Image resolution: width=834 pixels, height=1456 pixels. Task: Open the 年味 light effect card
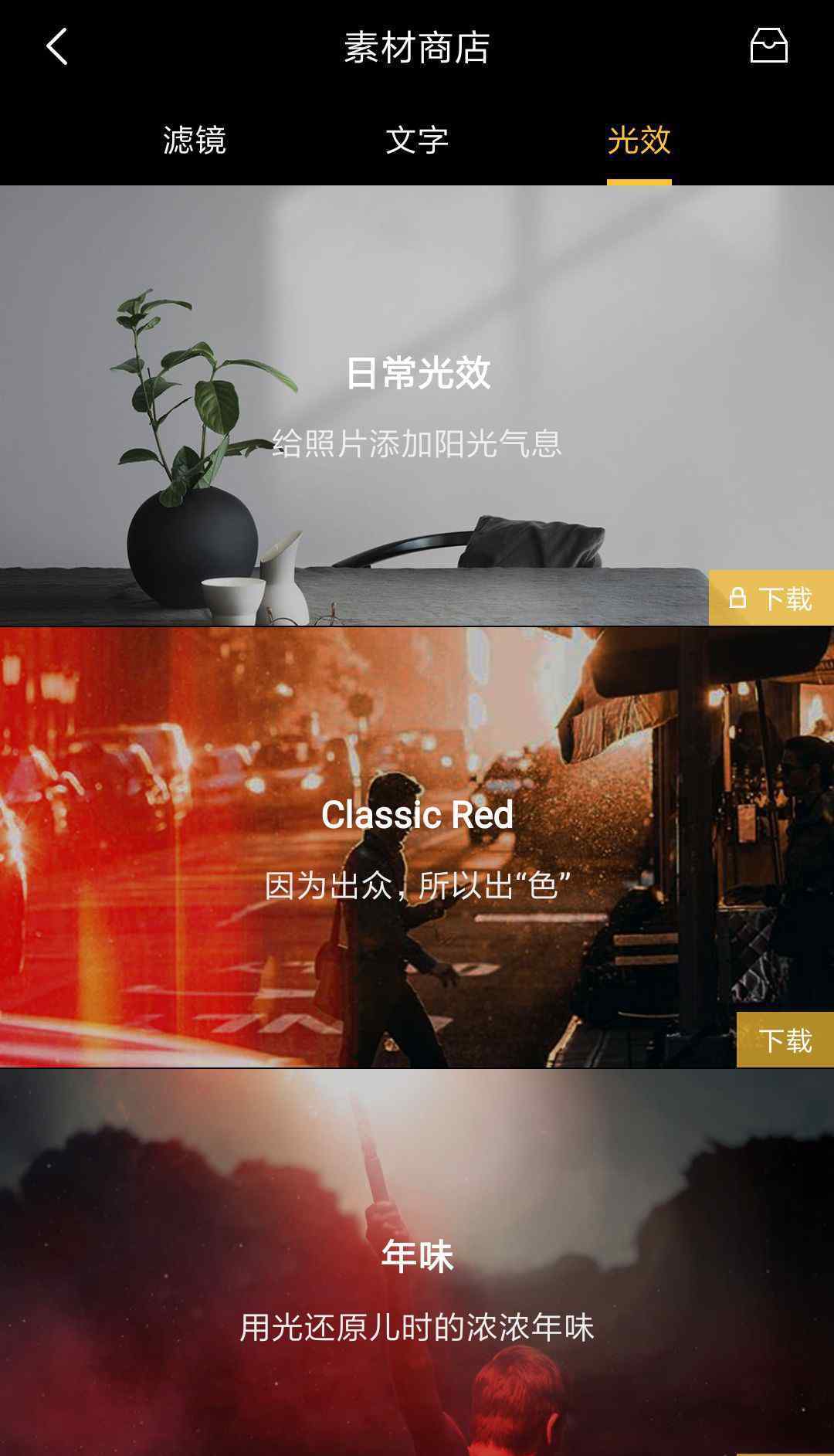417,1263
